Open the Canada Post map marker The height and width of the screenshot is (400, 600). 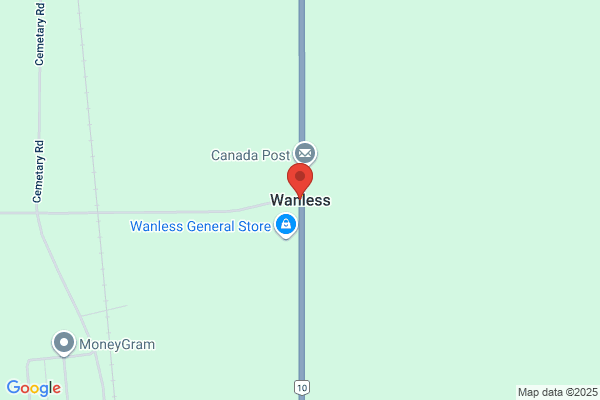[305, 153]
